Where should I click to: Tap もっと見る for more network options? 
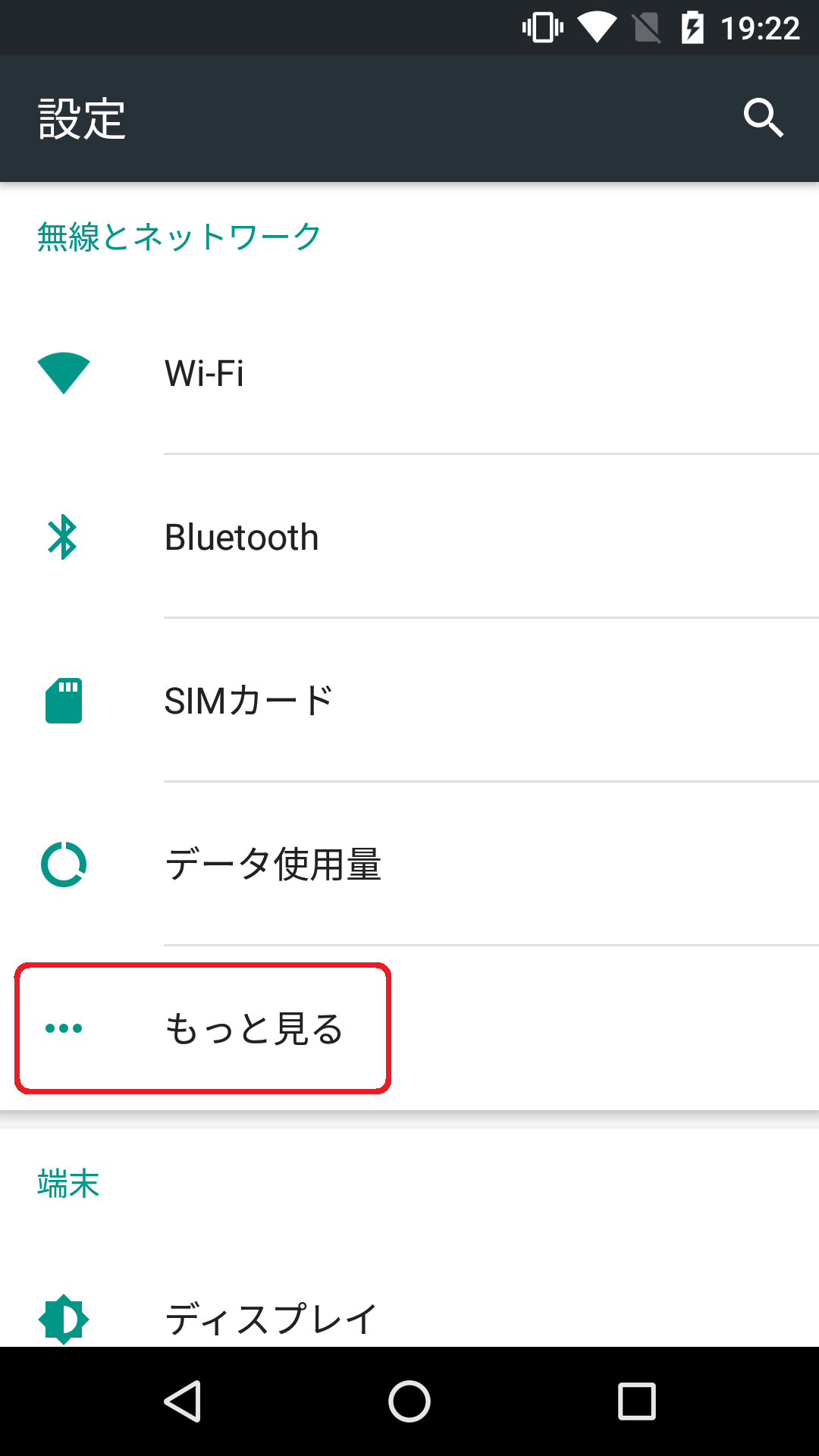(x=409, y=1028)
